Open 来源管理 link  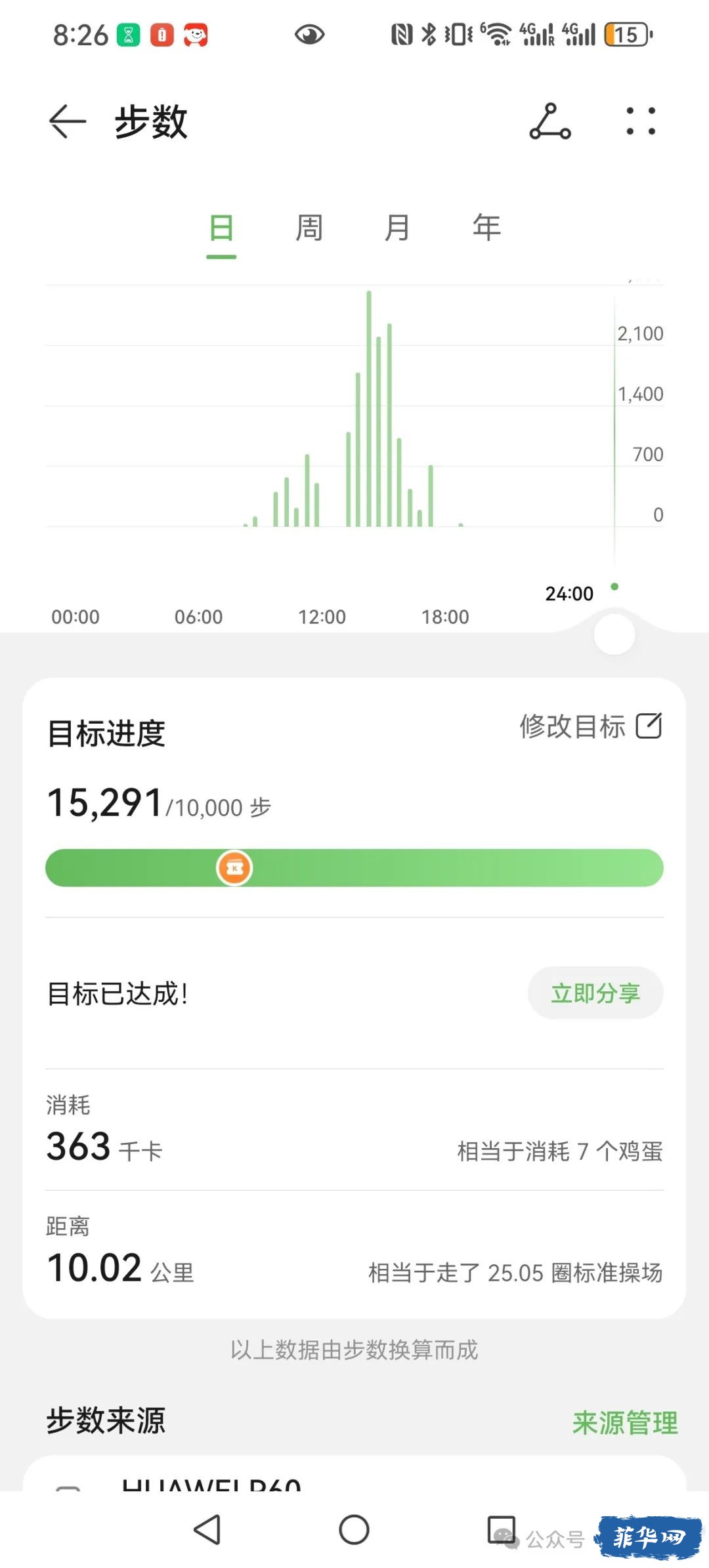[625, 1422]
